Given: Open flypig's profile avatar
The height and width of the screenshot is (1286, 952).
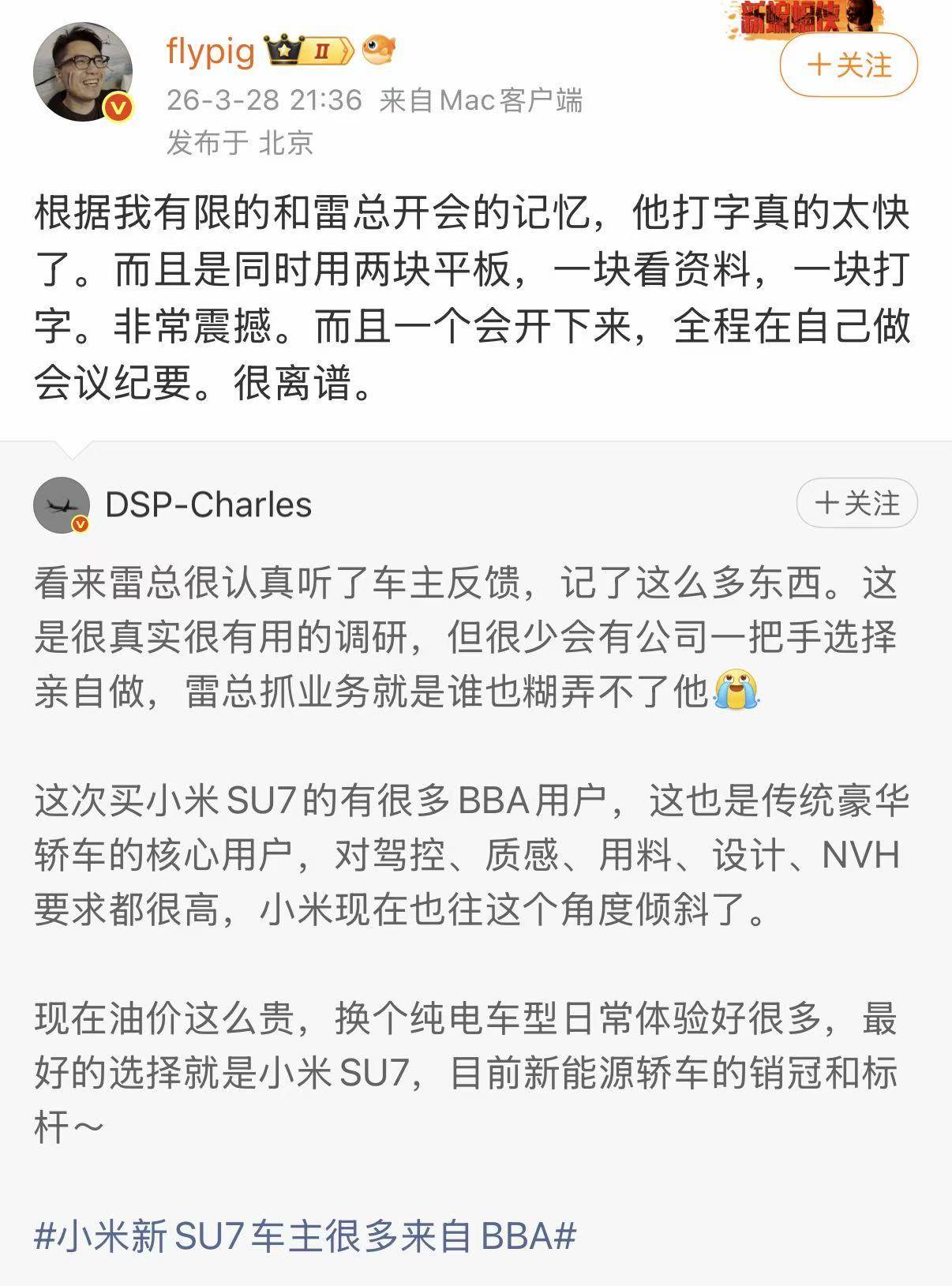Looking at the screenshot, I should point(82,73).
